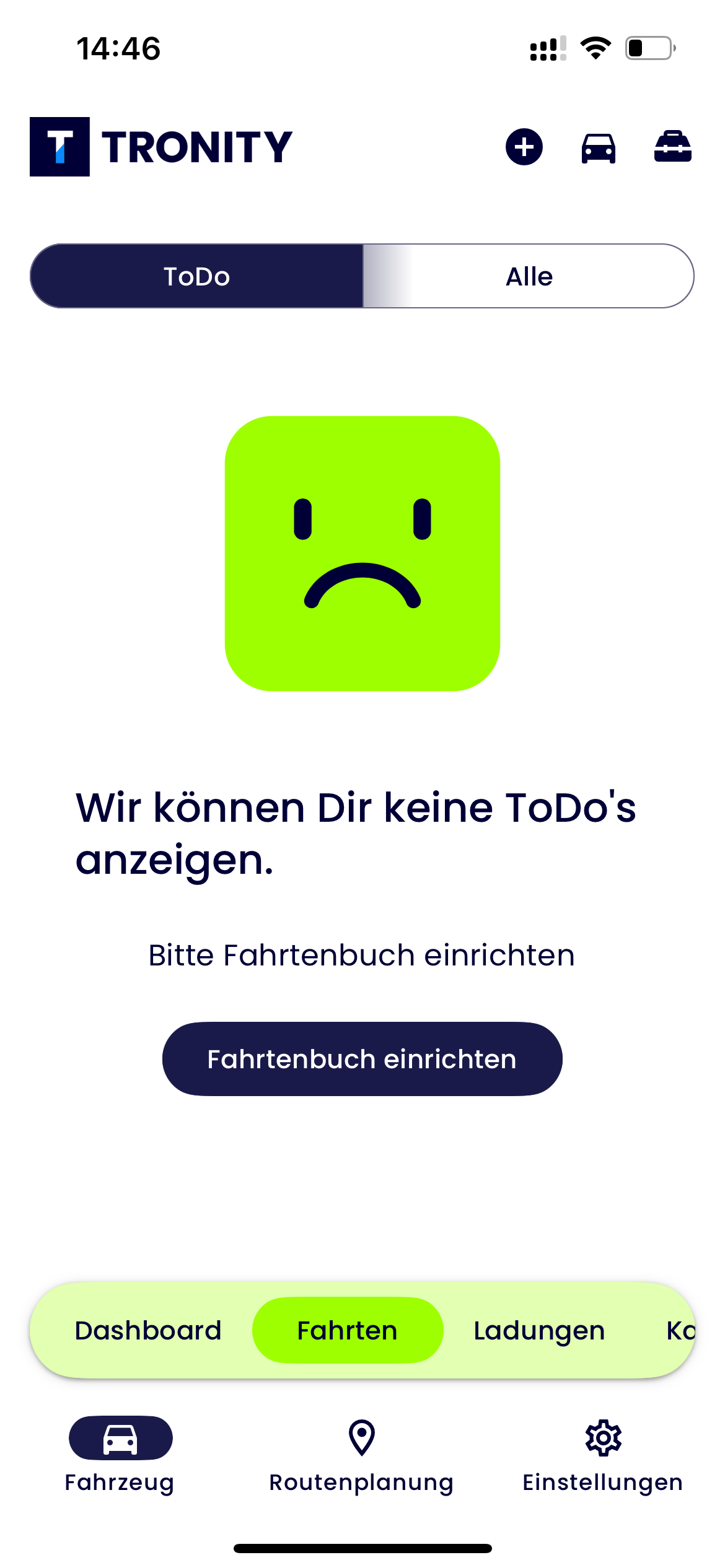Open the car icon in the header
The height and width of the screenshot is (1568, 725).
tap(598, 147)
